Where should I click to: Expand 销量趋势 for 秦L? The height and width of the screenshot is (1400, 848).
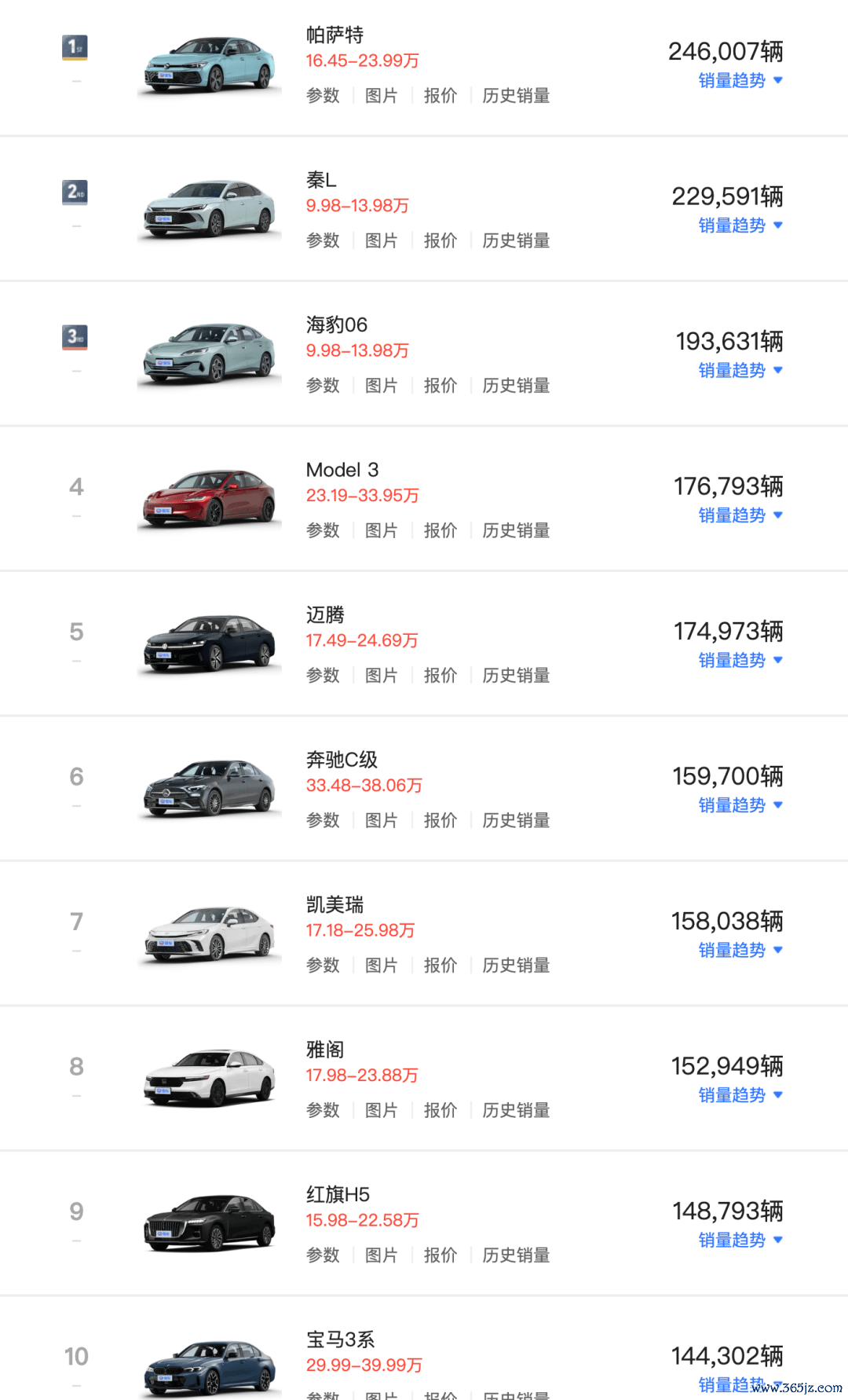click(740, 225)
